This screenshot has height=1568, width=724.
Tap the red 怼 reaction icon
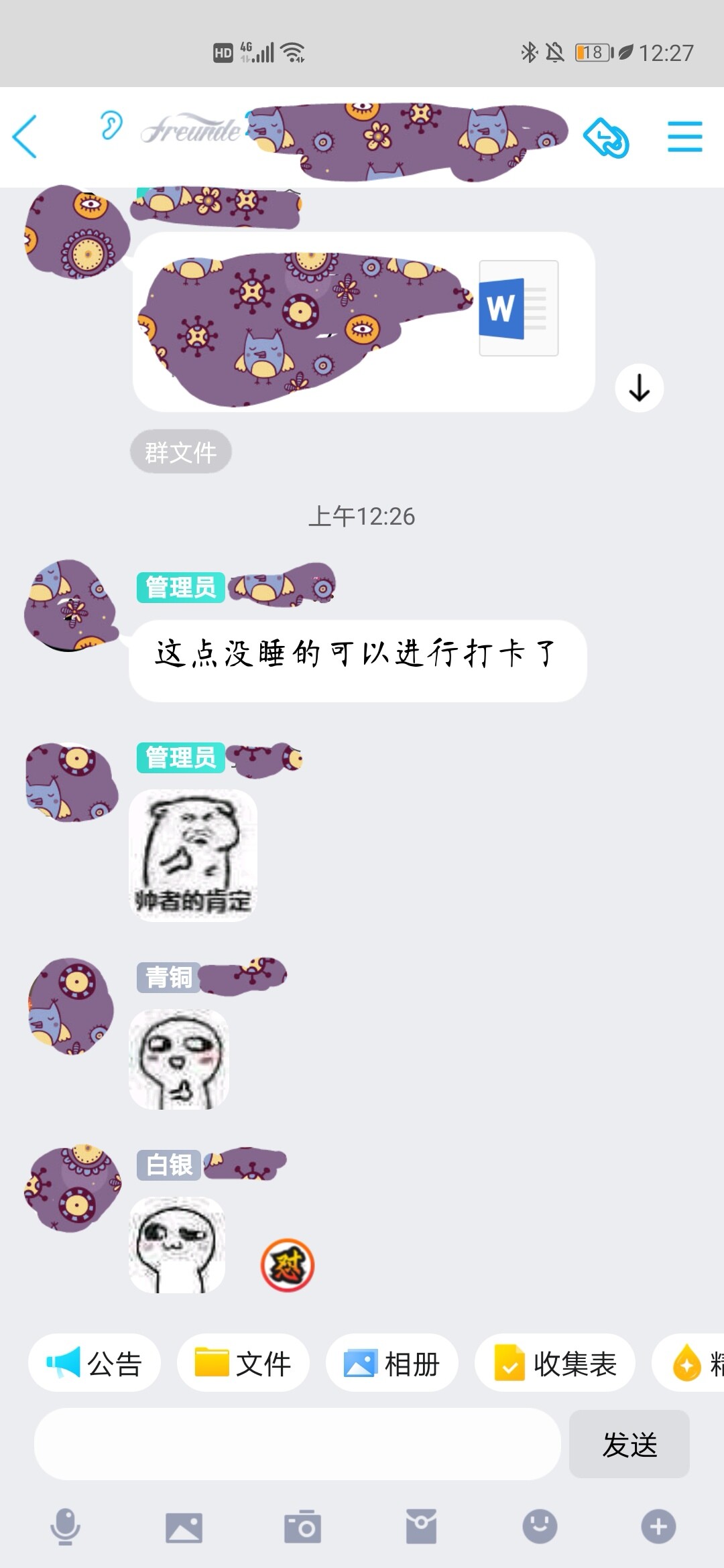click(288, 1265)
